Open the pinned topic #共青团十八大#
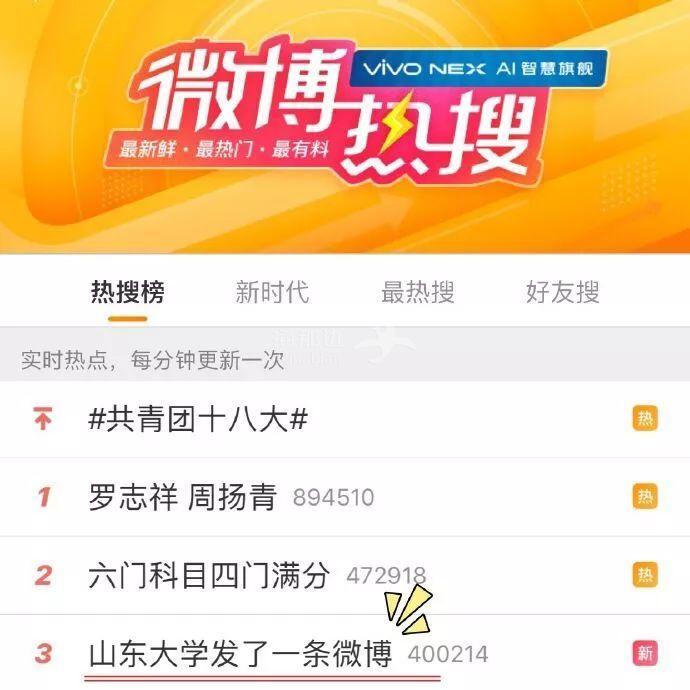 click(x=197, y=420)
